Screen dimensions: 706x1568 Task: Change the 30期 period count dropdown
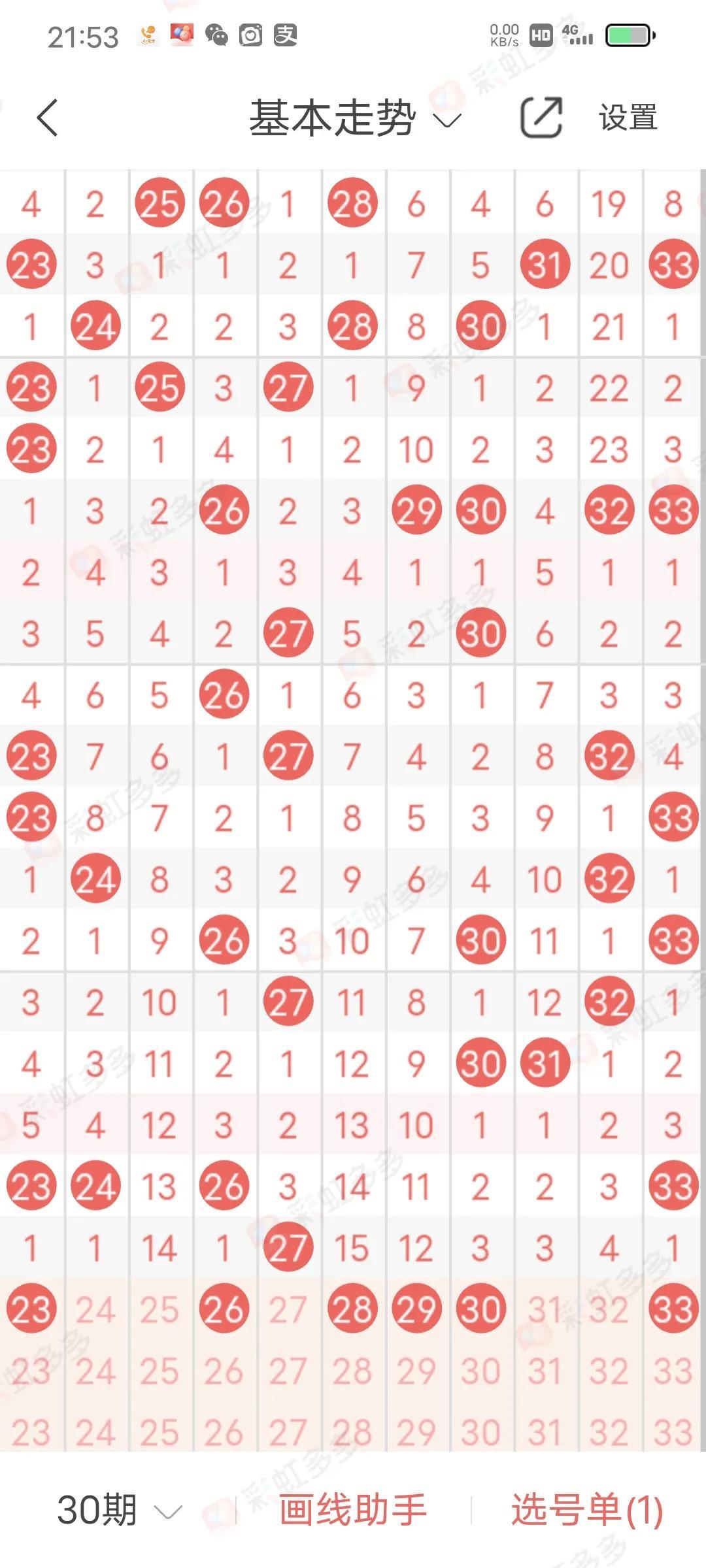[119, 1510]
